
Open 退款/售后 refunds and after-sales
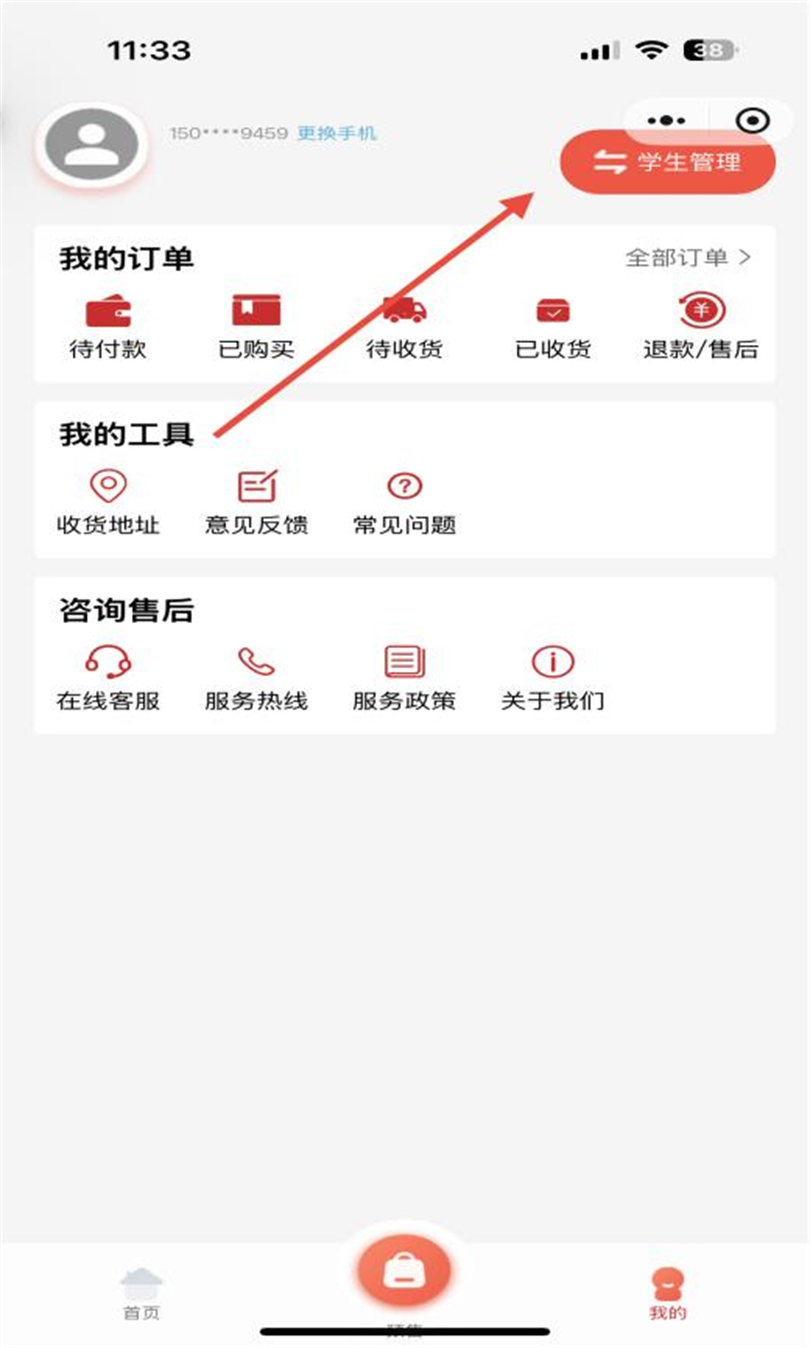click(700, 326)
